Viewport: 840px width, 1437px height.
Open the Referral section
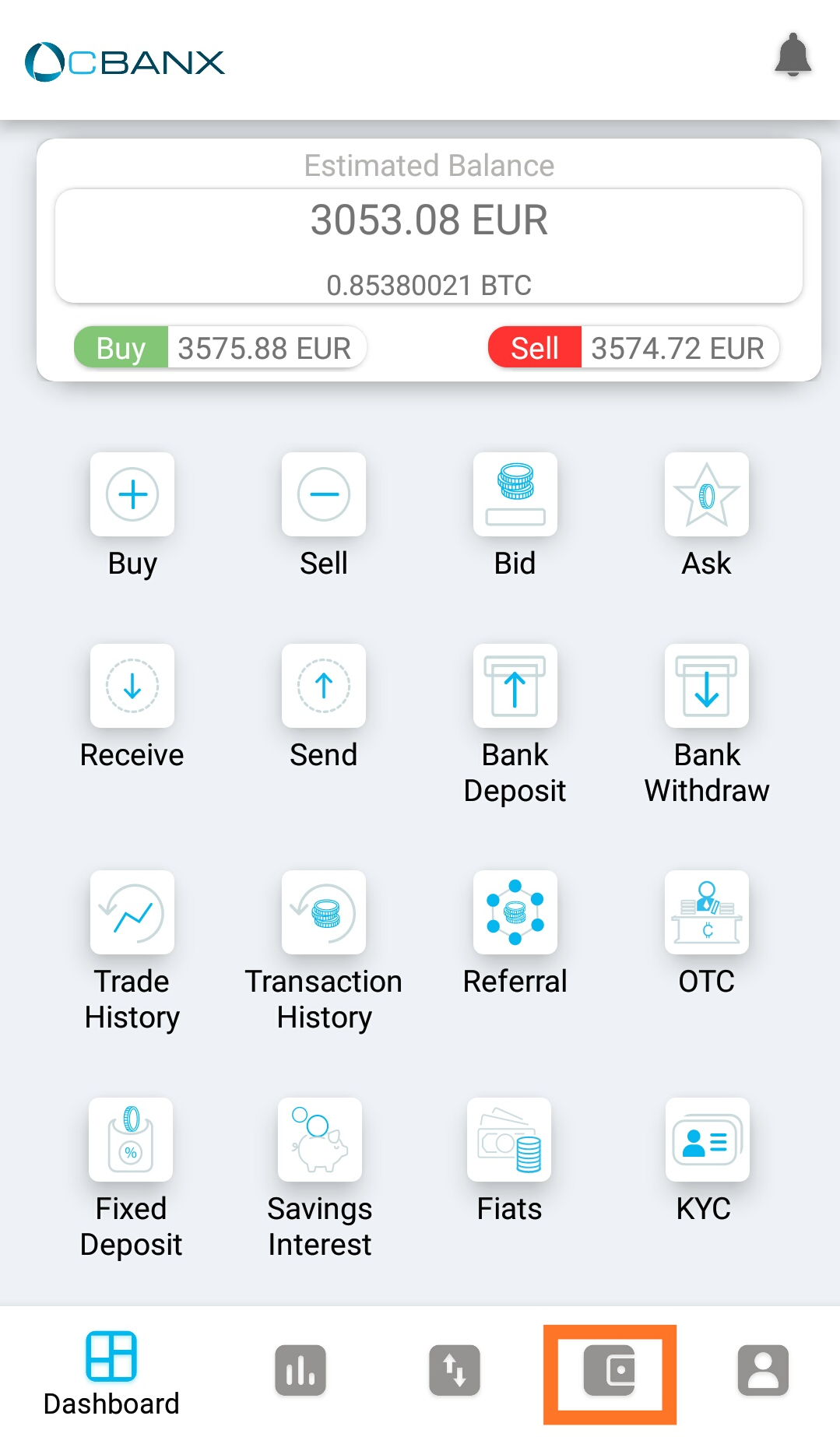point(515,913)
